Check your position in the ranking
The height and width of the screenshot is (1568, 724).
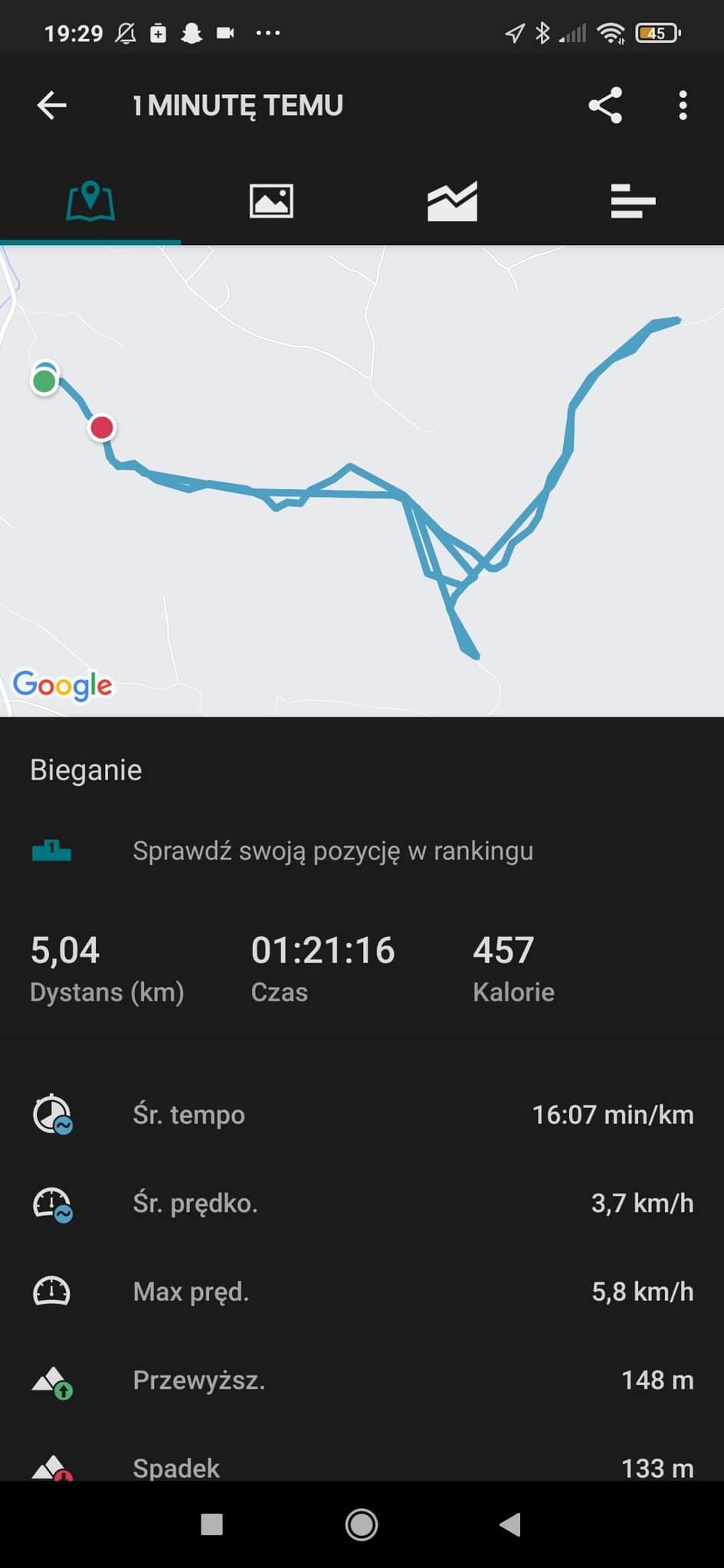(x=362, y=851)
